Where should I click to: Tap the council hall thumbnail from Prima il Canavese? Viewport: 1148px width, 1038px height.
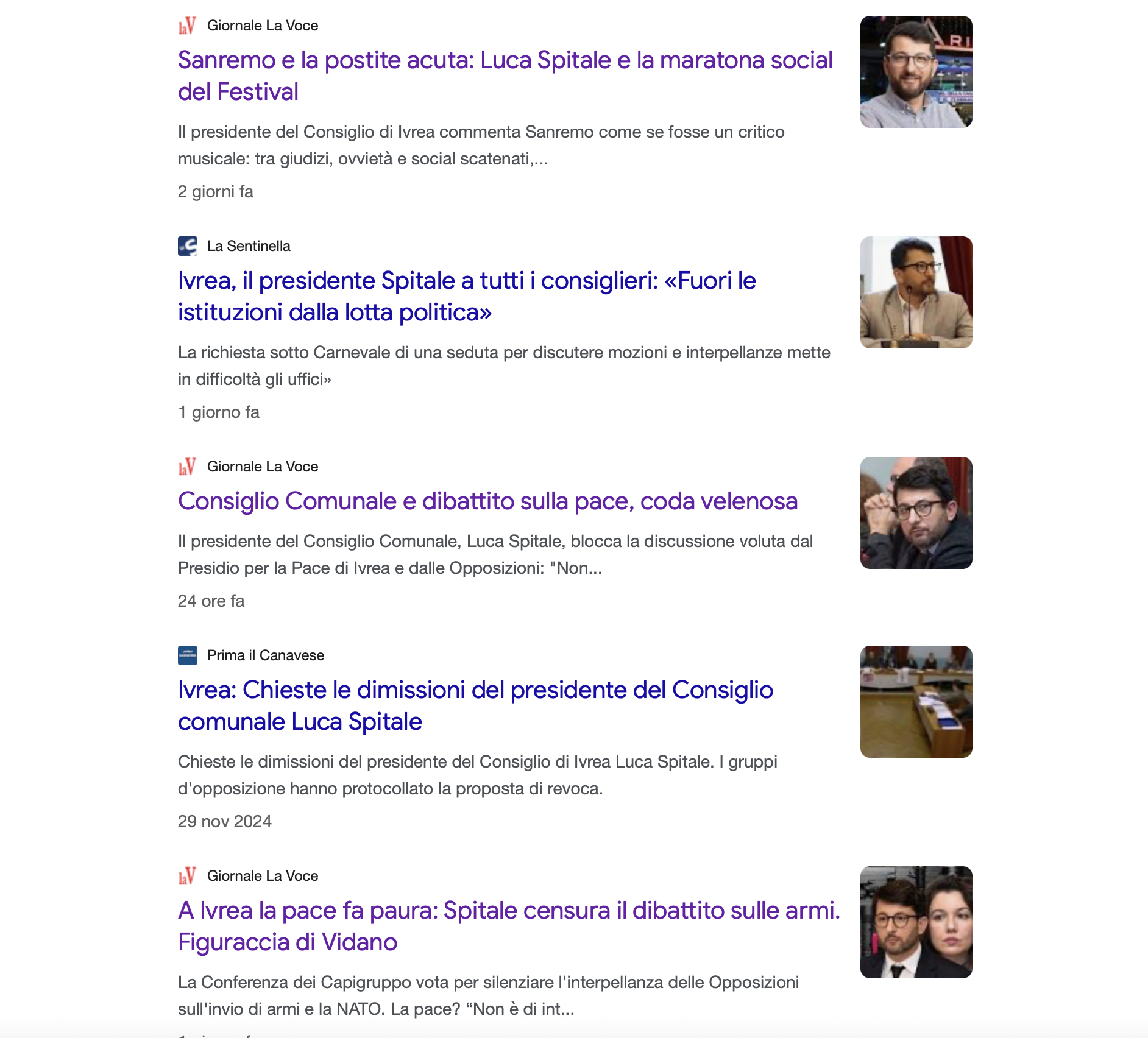916,702
